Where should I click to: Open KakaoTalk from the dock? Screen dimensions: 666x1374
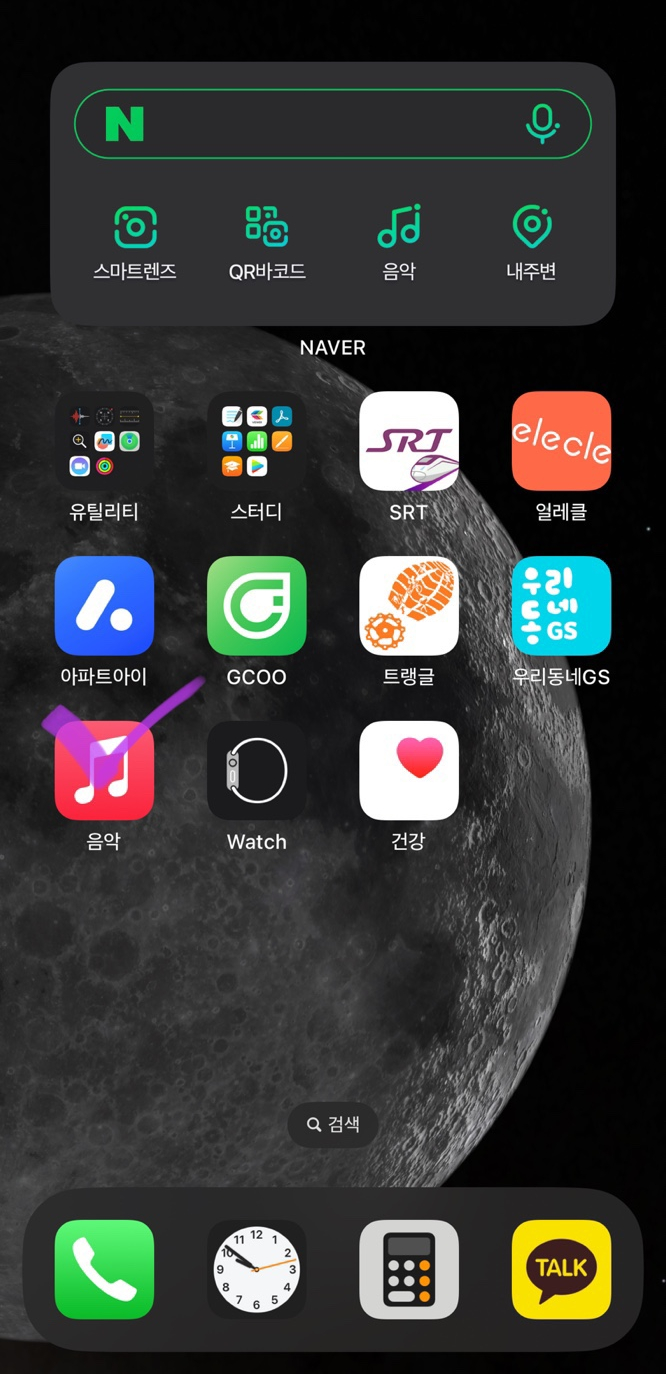coord(561,1269)
